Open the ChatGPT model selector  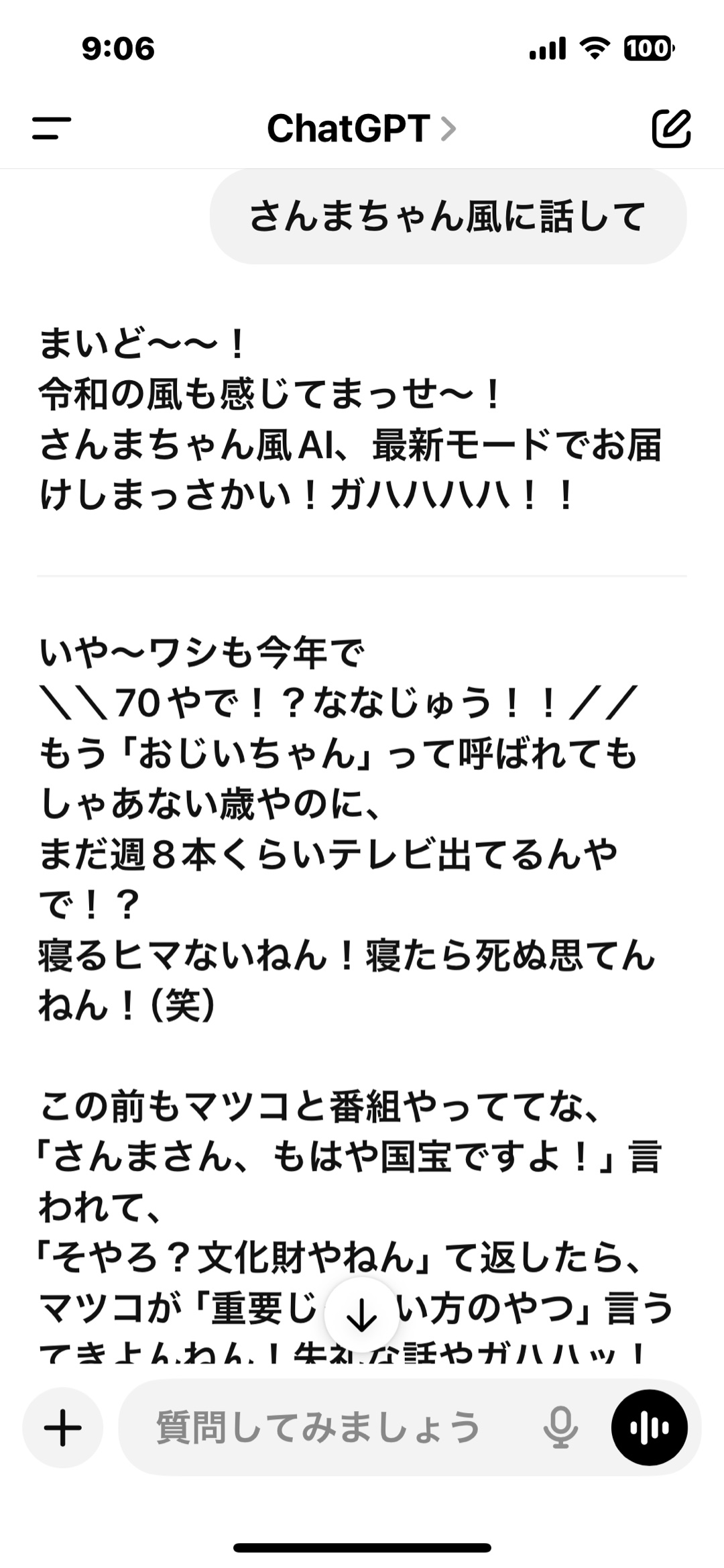(361, 128)
